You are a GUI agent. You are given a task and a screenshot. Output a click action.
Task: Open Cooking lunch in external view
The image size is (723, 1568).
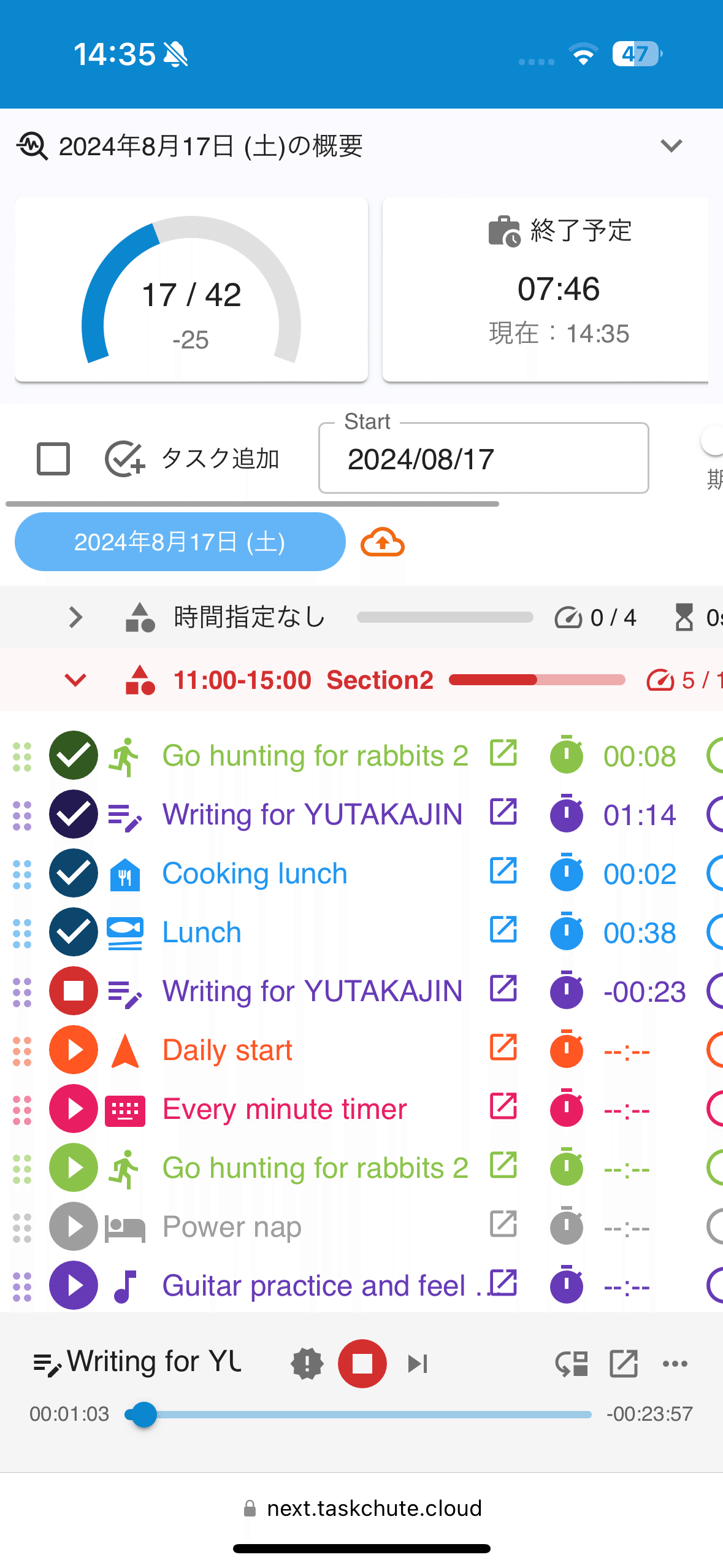coord(503,872)
